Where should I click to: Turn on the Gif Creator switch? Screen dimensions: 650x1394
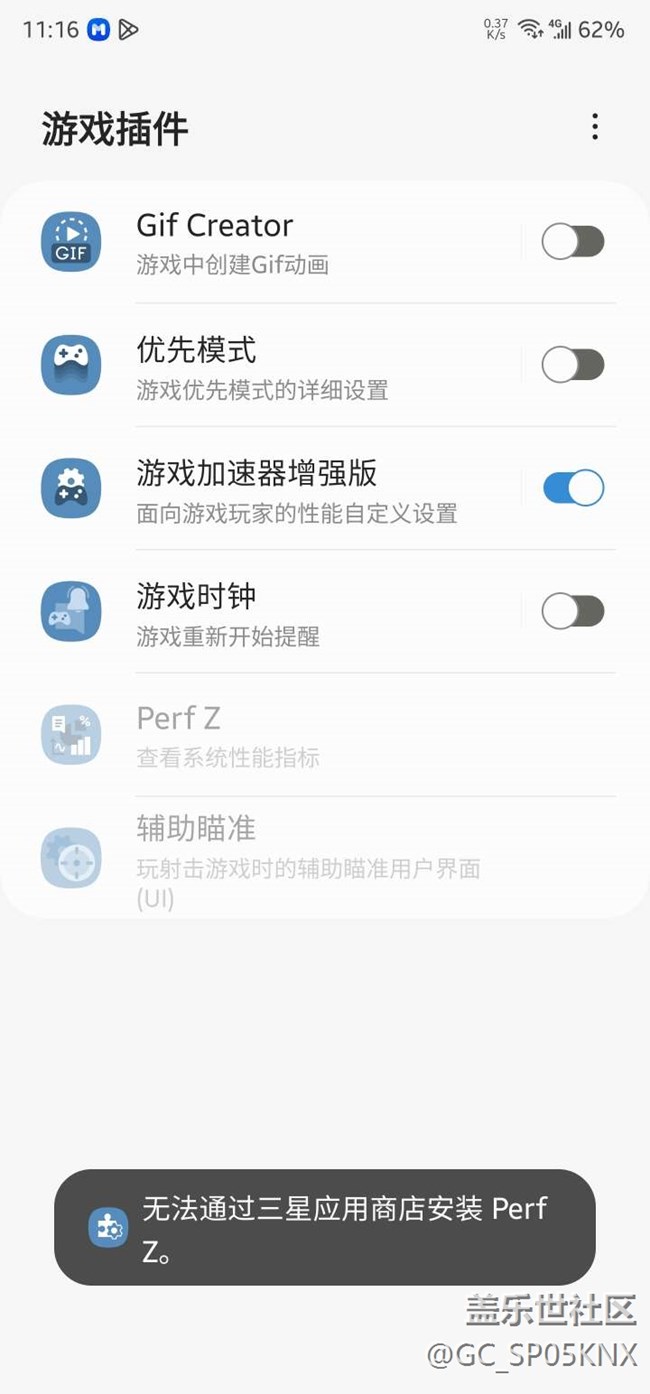coord(573,242)
